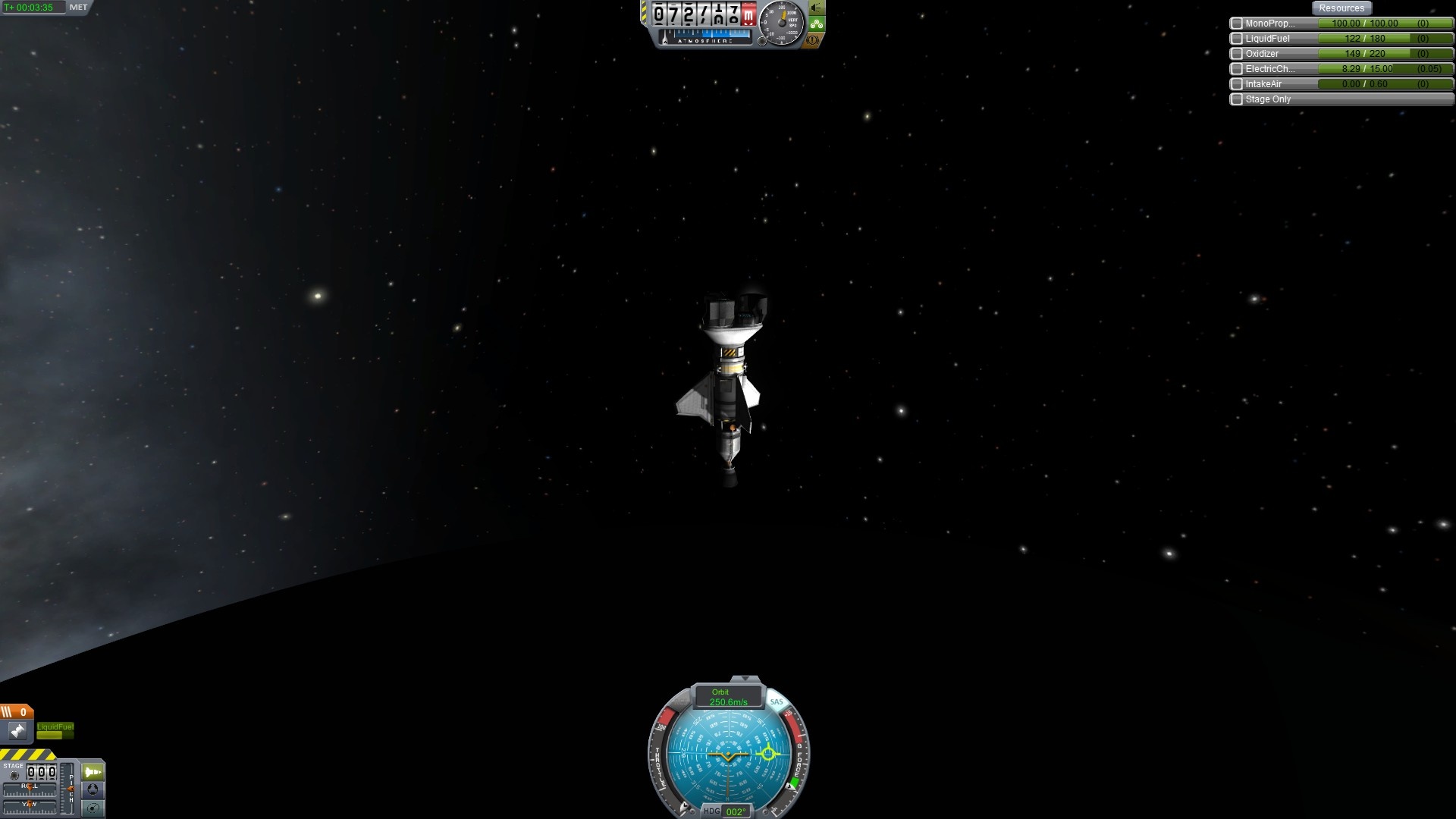Screen dimensions: 1456x819
Task: Switch the MET clock display mode
Action: 78,8
